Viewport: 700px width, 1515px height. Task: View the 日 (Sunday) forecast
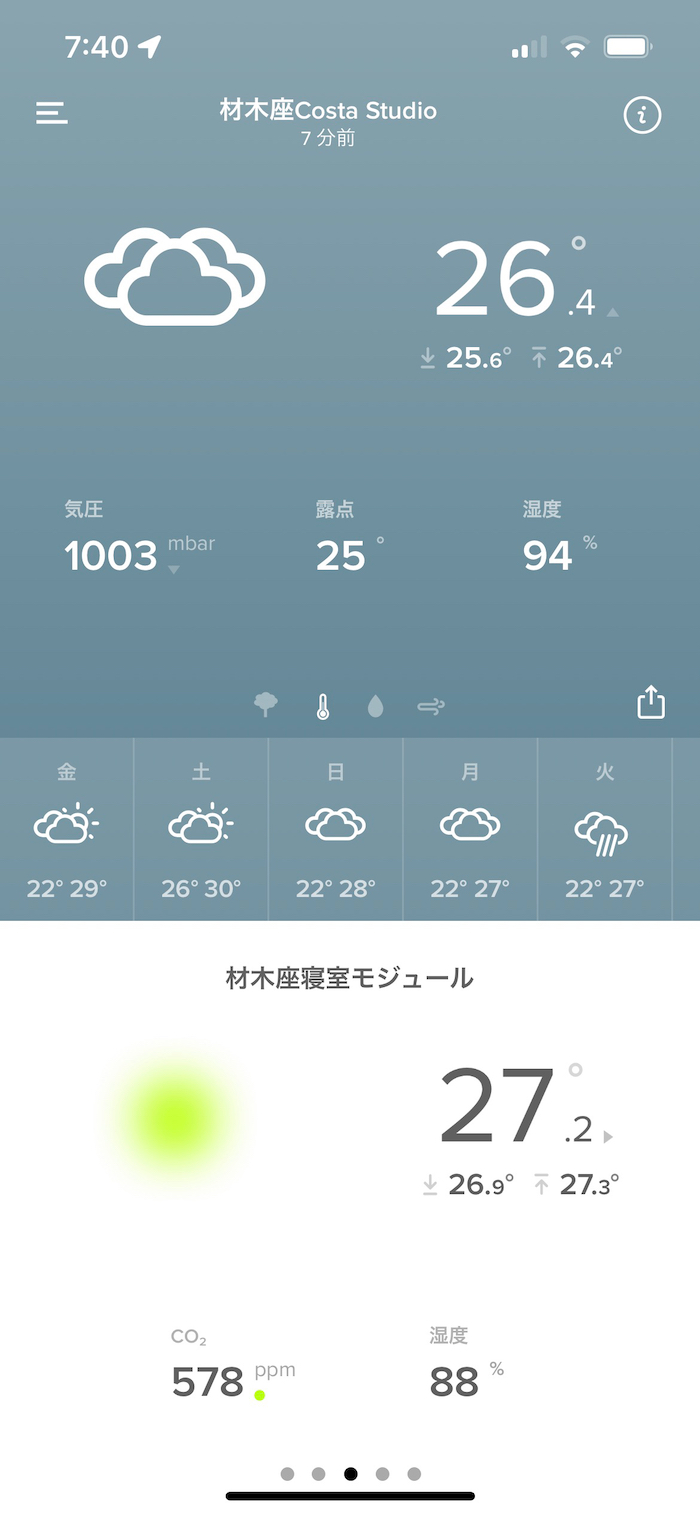336,829
